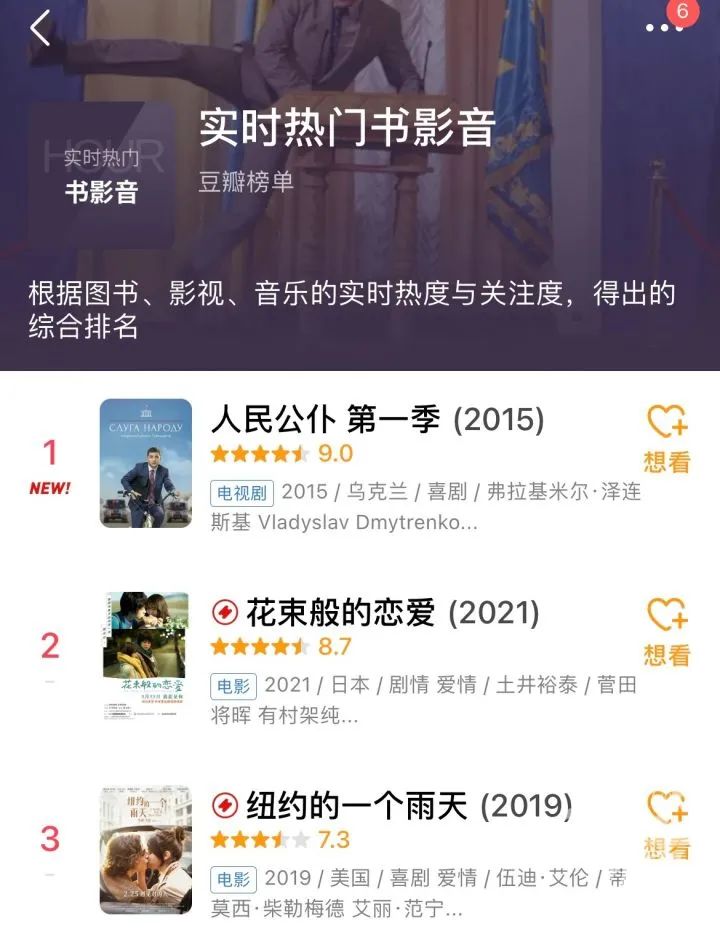
Task: Add 花束般的恋爱 to 想看 list
Action: 666,633
